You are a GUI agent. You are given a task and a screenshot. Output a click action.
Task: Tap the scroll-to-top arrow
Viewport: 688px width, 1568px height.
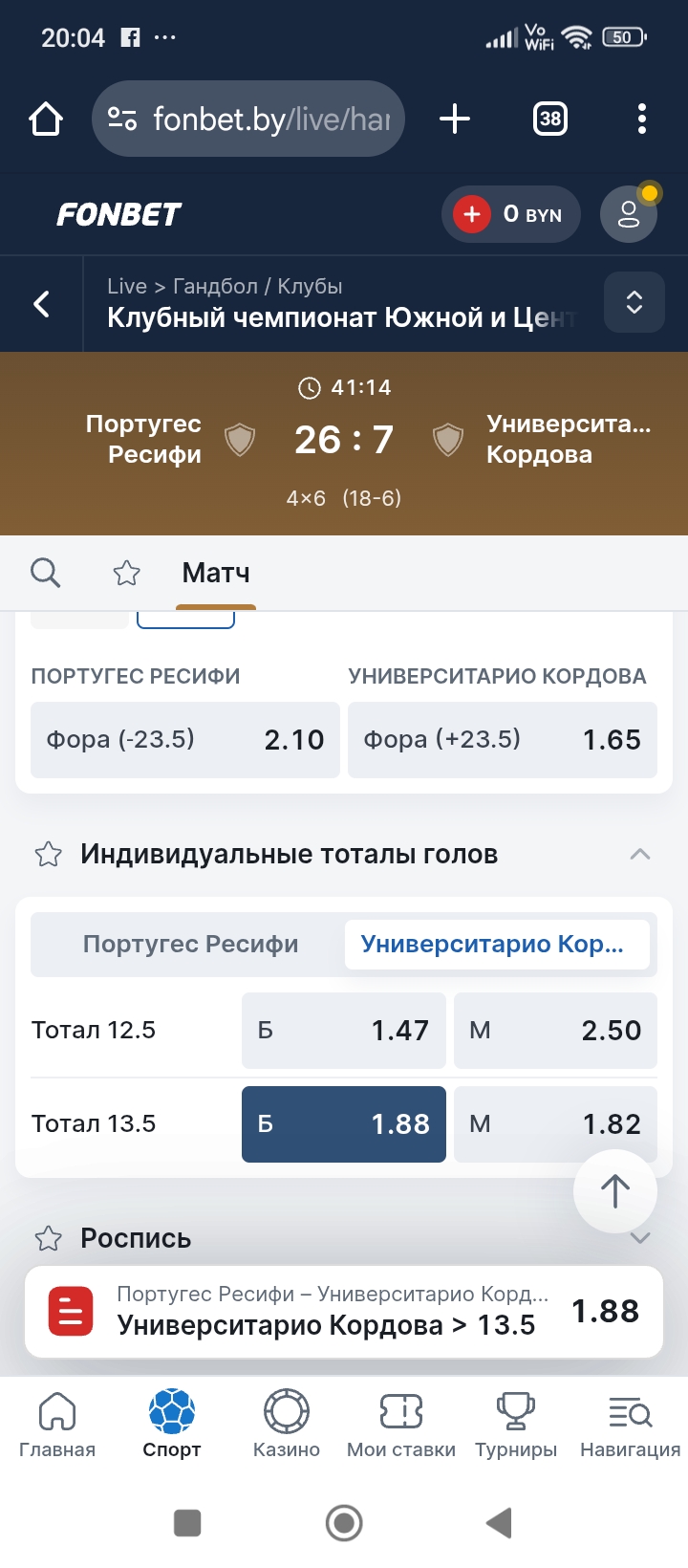614,1191
